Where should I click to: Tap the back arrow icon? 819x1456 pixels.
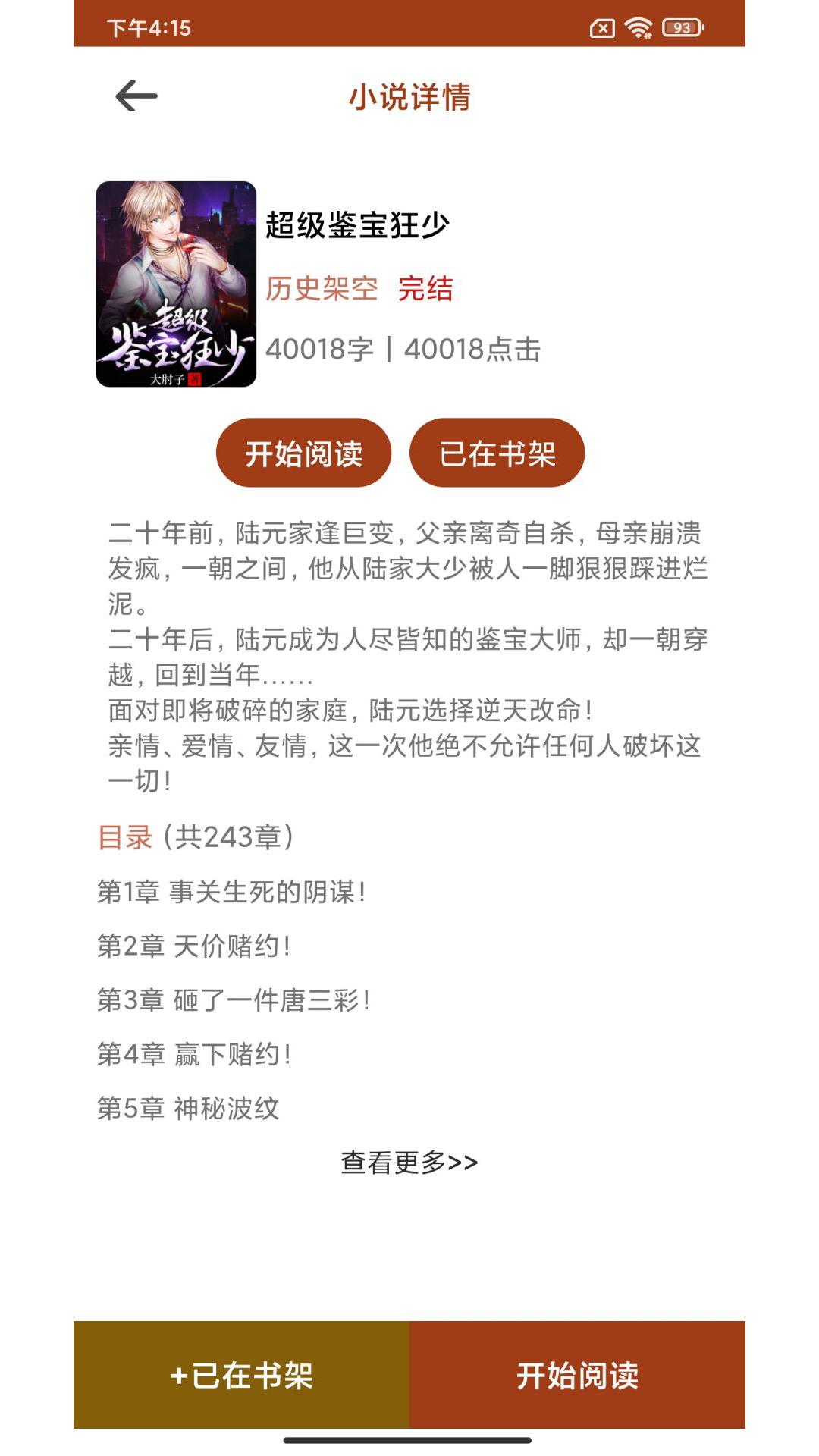pyautogui.click(x=136, y=96)
